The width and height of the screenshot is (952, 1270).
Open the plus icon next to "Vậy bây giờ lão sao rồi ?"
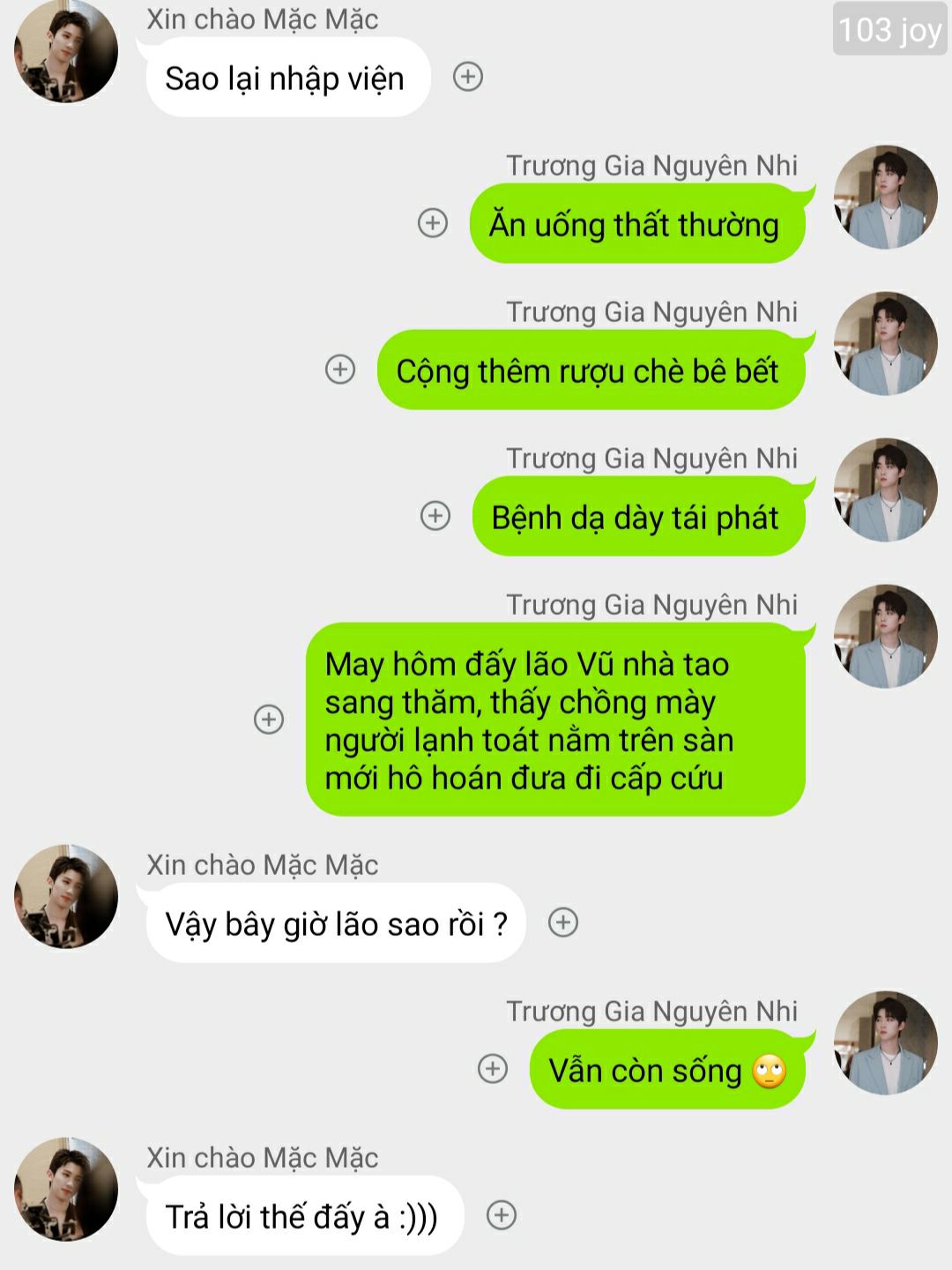563,923
